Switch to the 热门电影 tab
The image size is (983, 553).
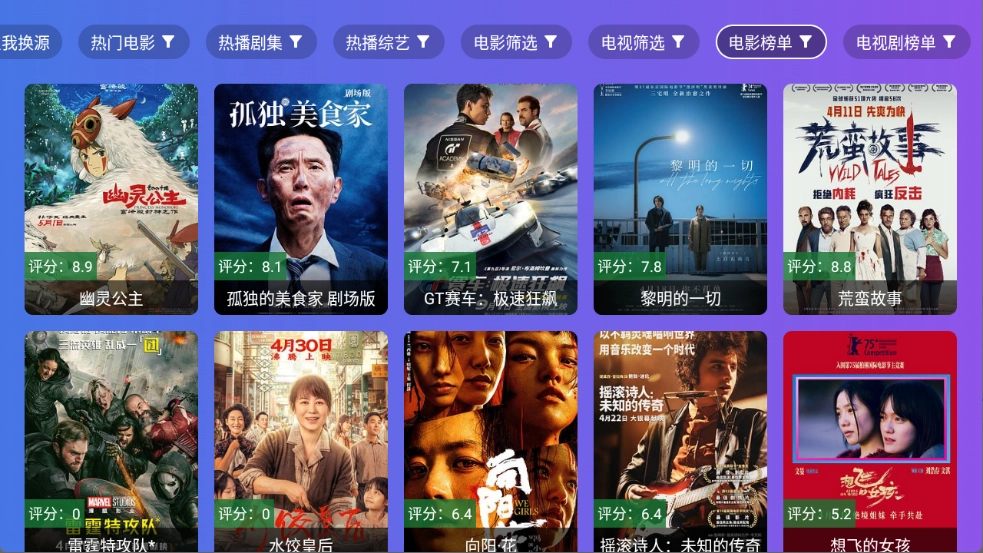133,43
